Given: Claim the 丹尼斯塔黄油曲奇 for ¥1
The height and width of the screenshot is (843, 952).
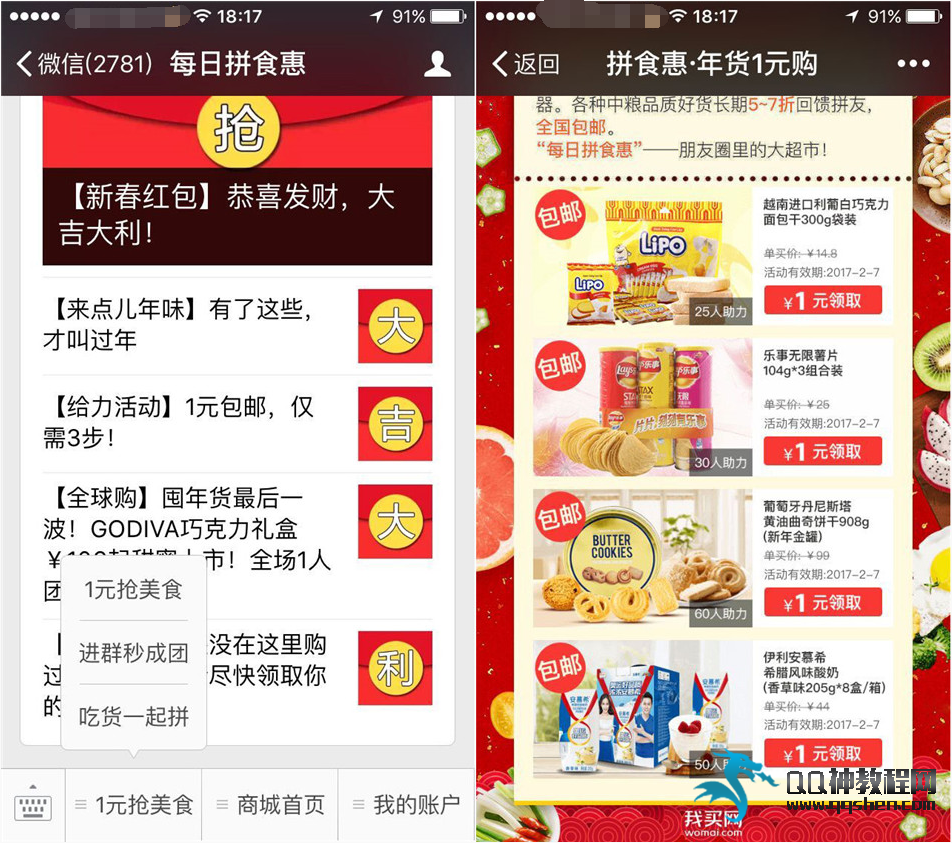Looking at the screenshot, I should pos(822,603).
